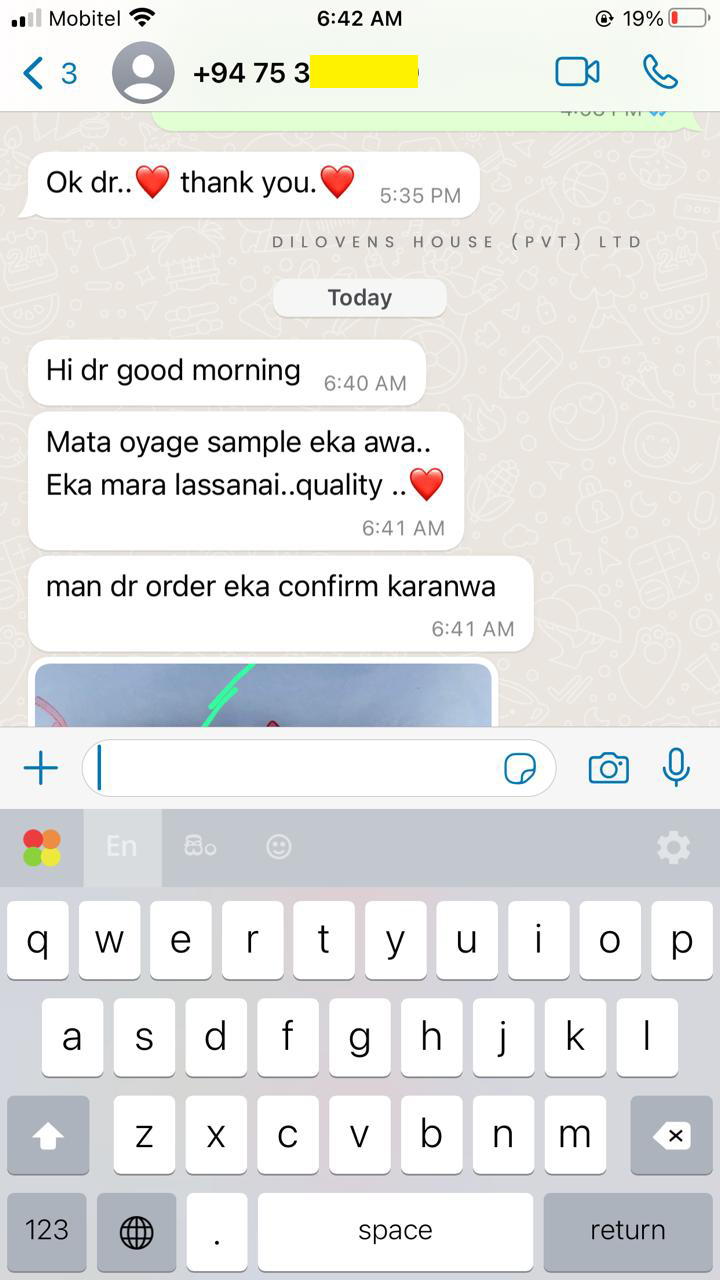
Task: Open the camera to send a photo
Action: (608, 768)
